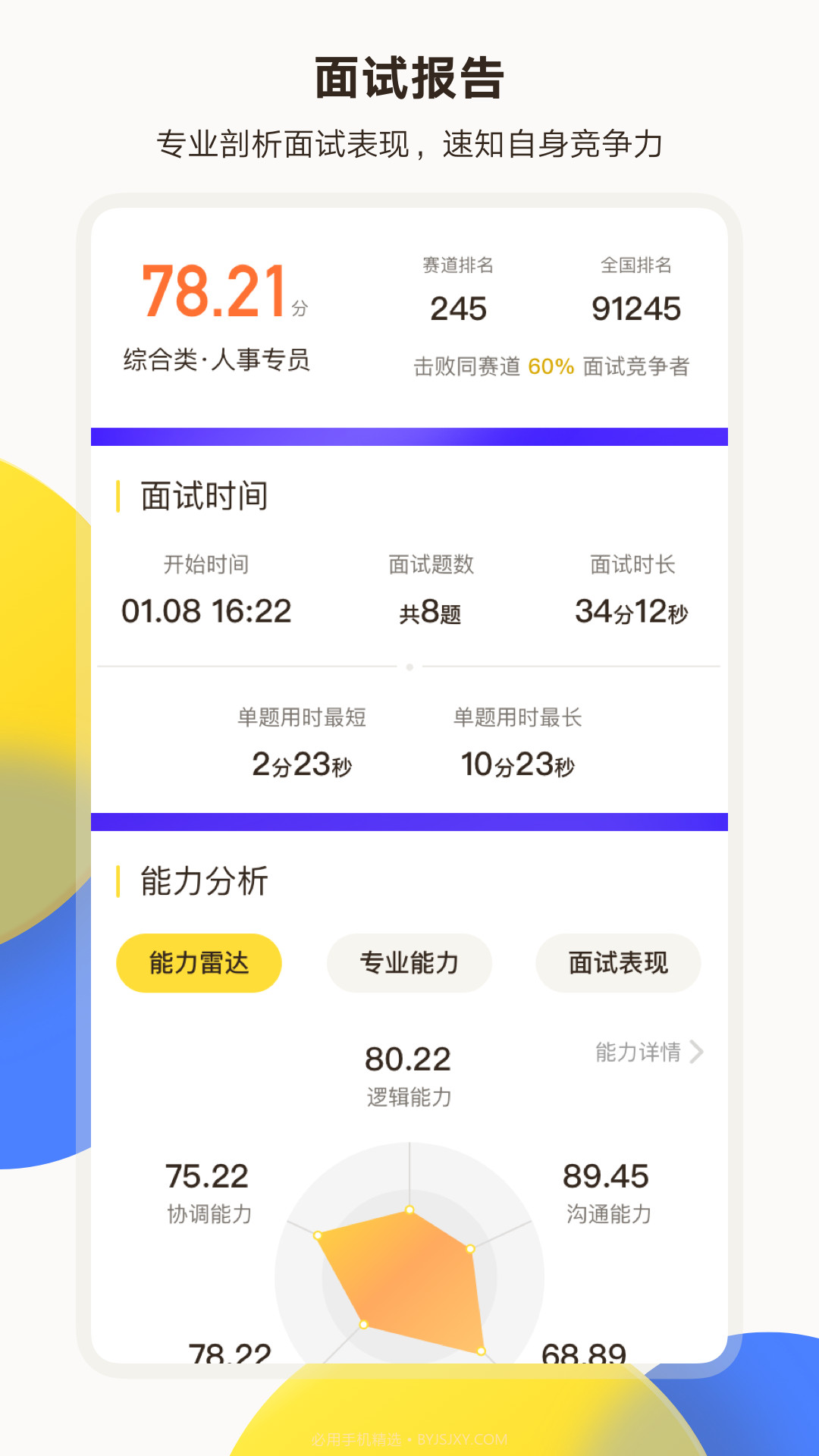Open the 面试表现 tab

point(618,962)
